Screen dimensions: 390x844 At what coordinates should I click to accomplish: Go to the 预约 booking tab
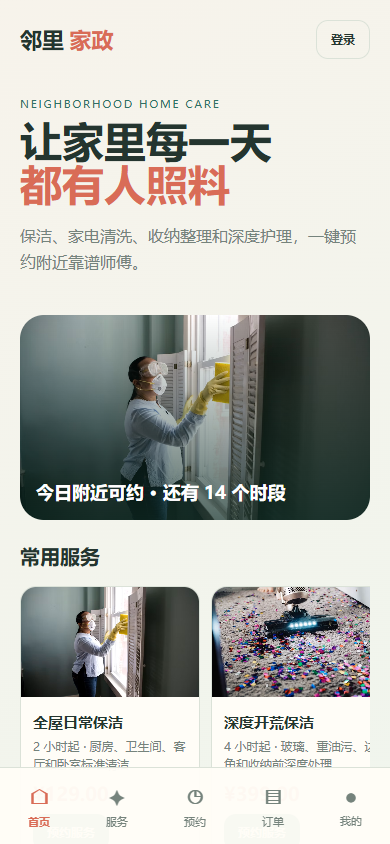(195, 807)
